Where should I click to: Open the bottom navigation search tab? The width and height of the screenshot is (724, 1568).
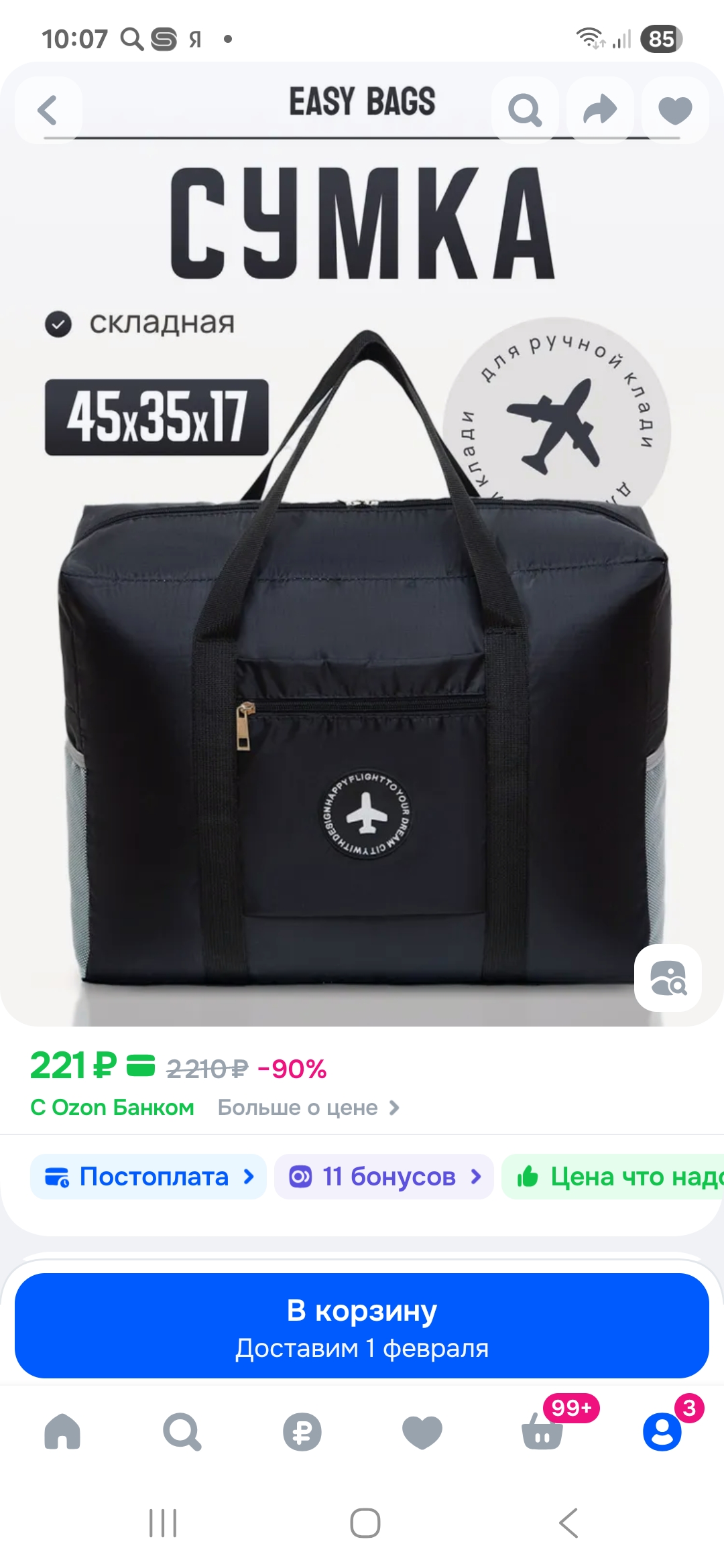[182, 1432]
